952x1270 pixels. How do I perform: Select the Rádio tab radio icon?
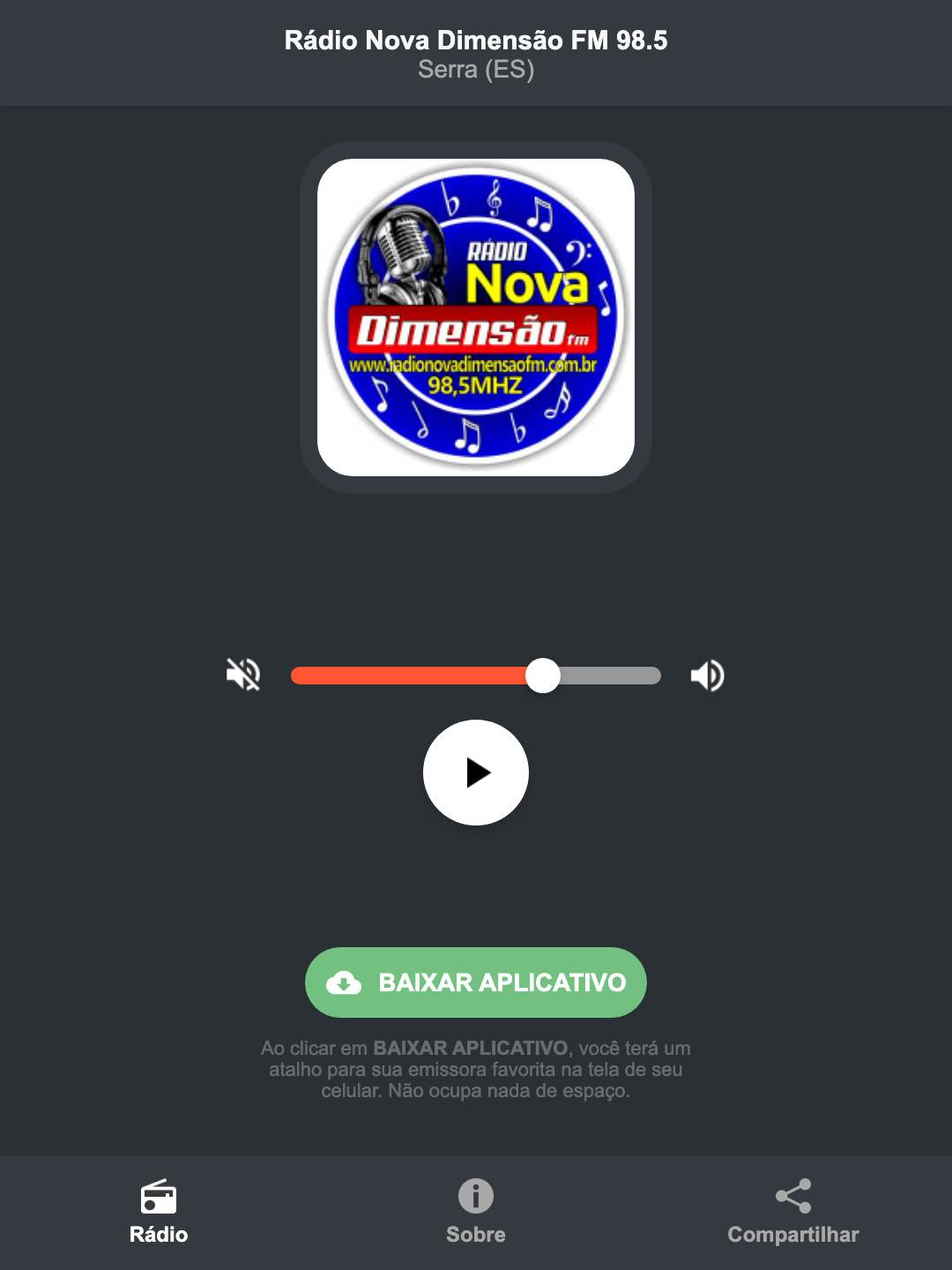click(x=158, y=1198)
